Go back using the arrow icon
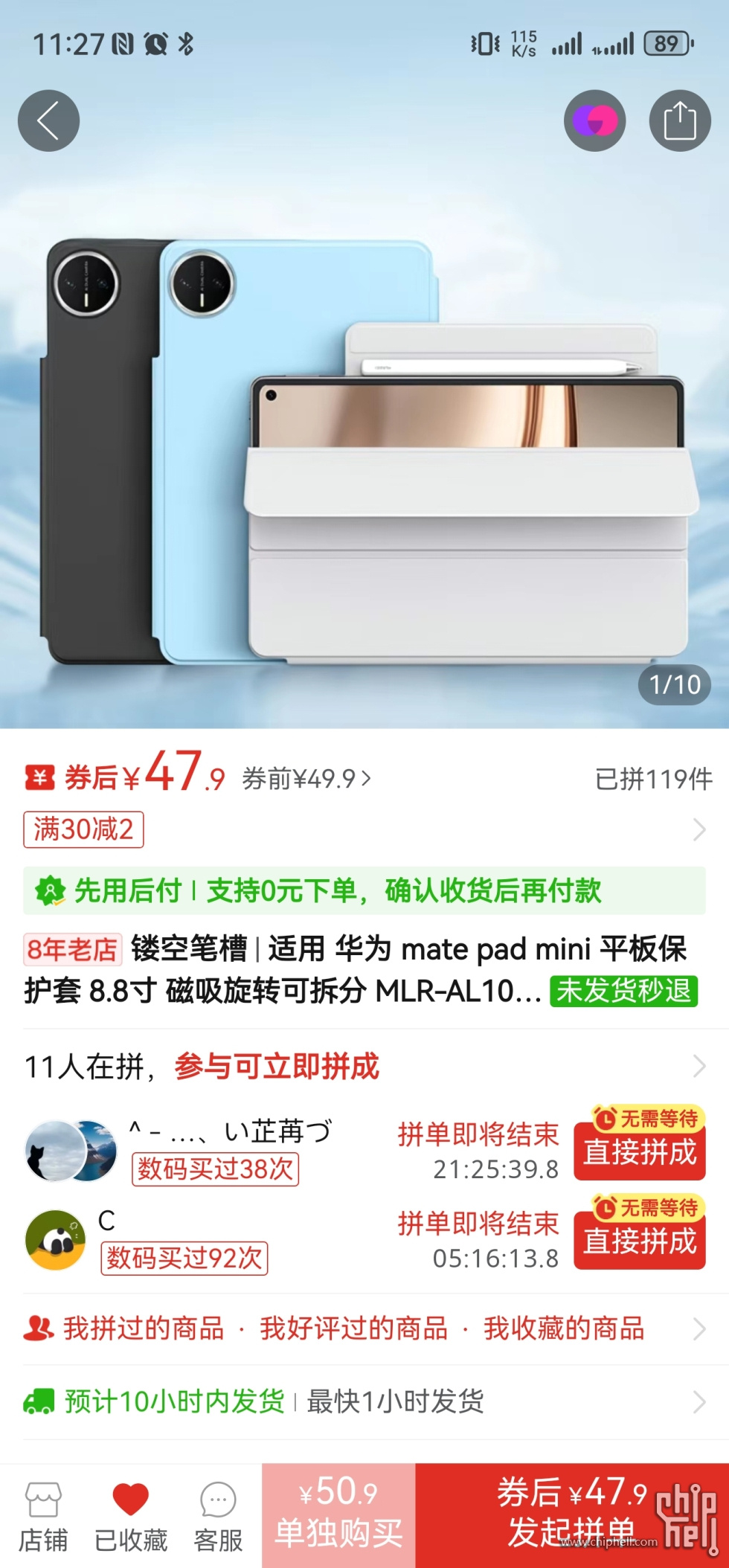This screenshot has width=729, height=1568. 48,121
